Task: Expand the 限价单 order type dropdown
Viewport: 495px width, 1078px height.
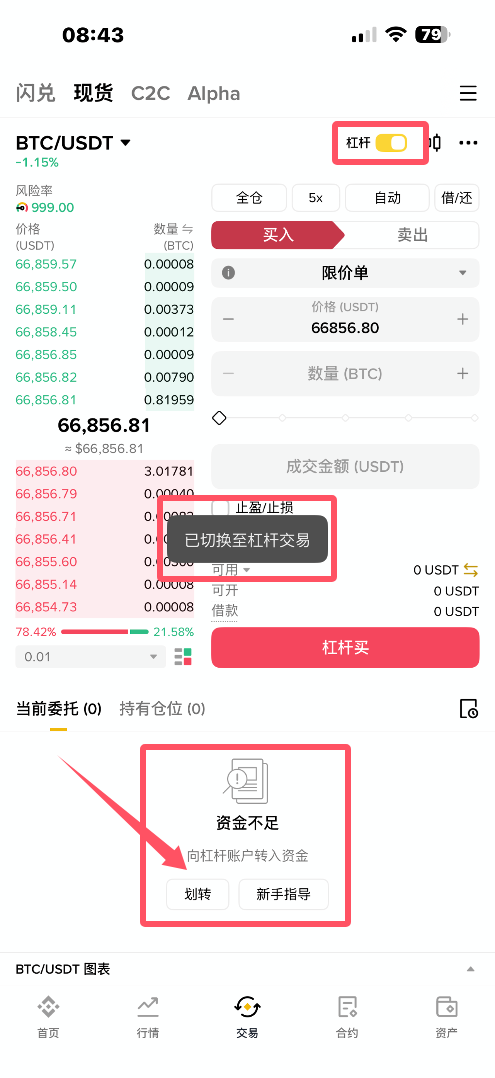Action: tap(345, 273)
